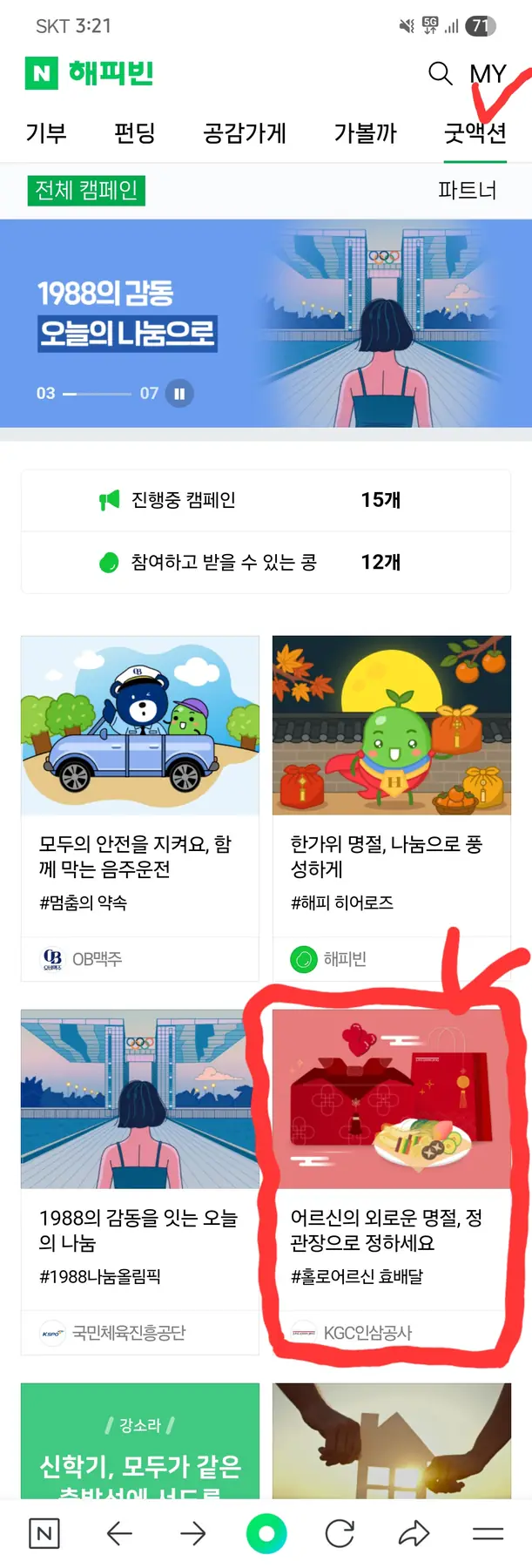
Task: Select the 굿액션 tab
Action: [475, 133]
